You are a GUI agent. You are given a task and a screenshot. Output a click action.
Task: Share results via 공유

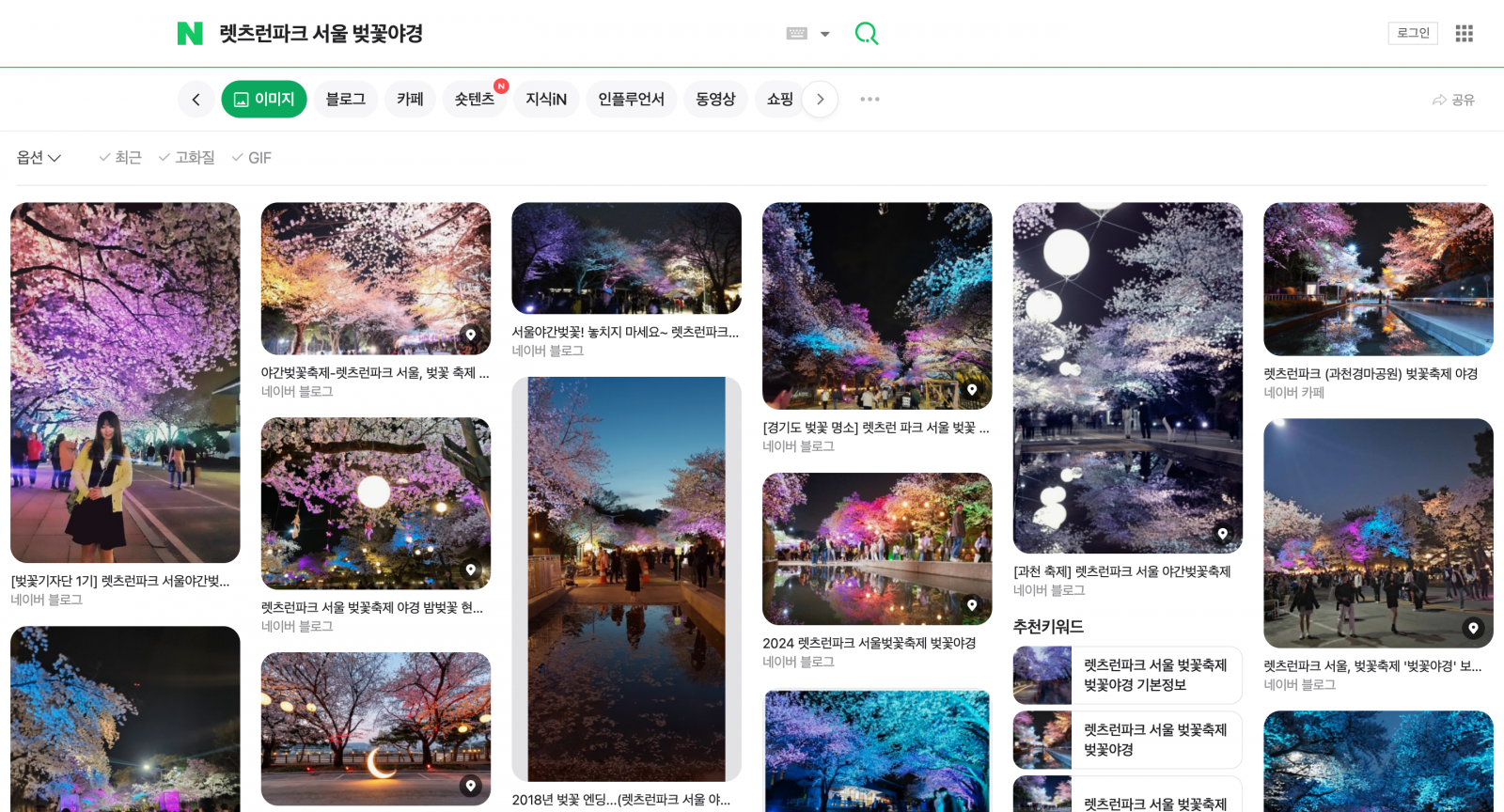1453,100
